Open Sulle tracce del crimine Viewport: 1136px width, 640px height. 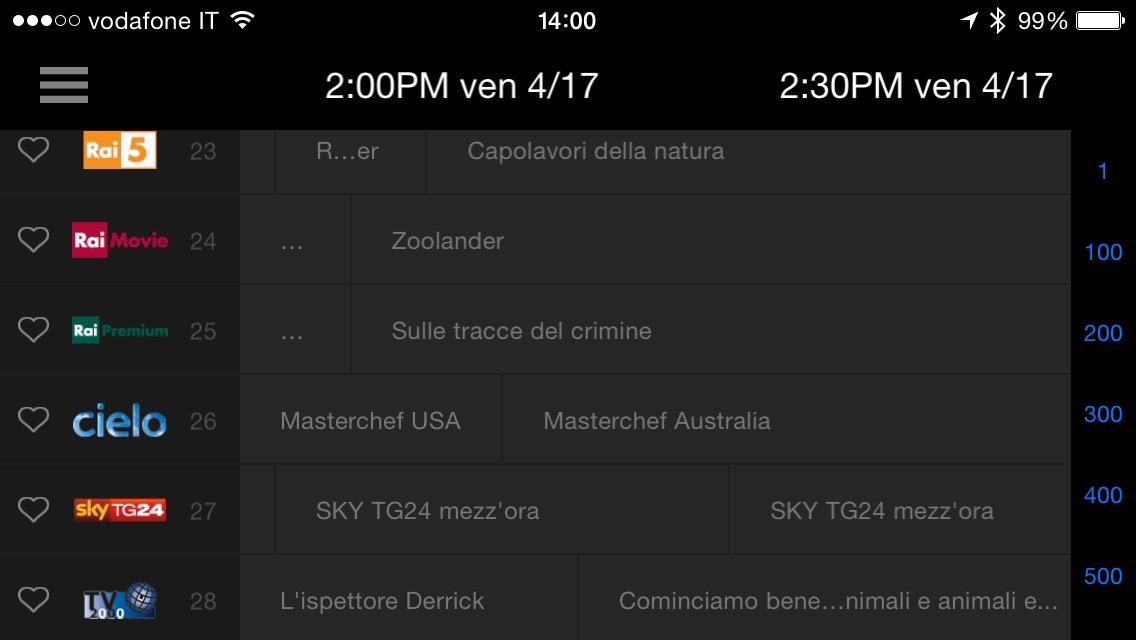(521, 331)
